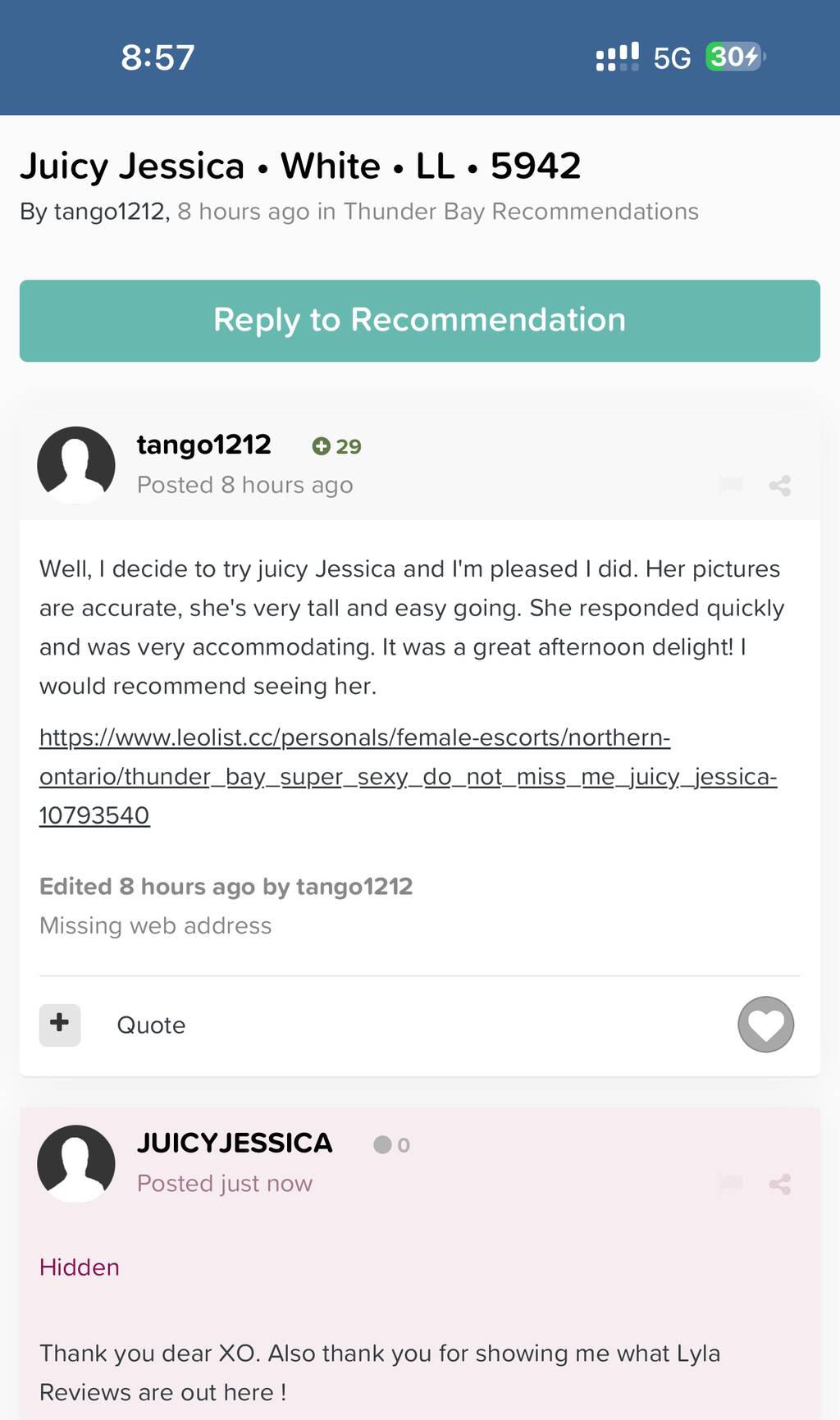Quote tango1212's post
Screen dimensions: 840x1420
click(151, 1025)
